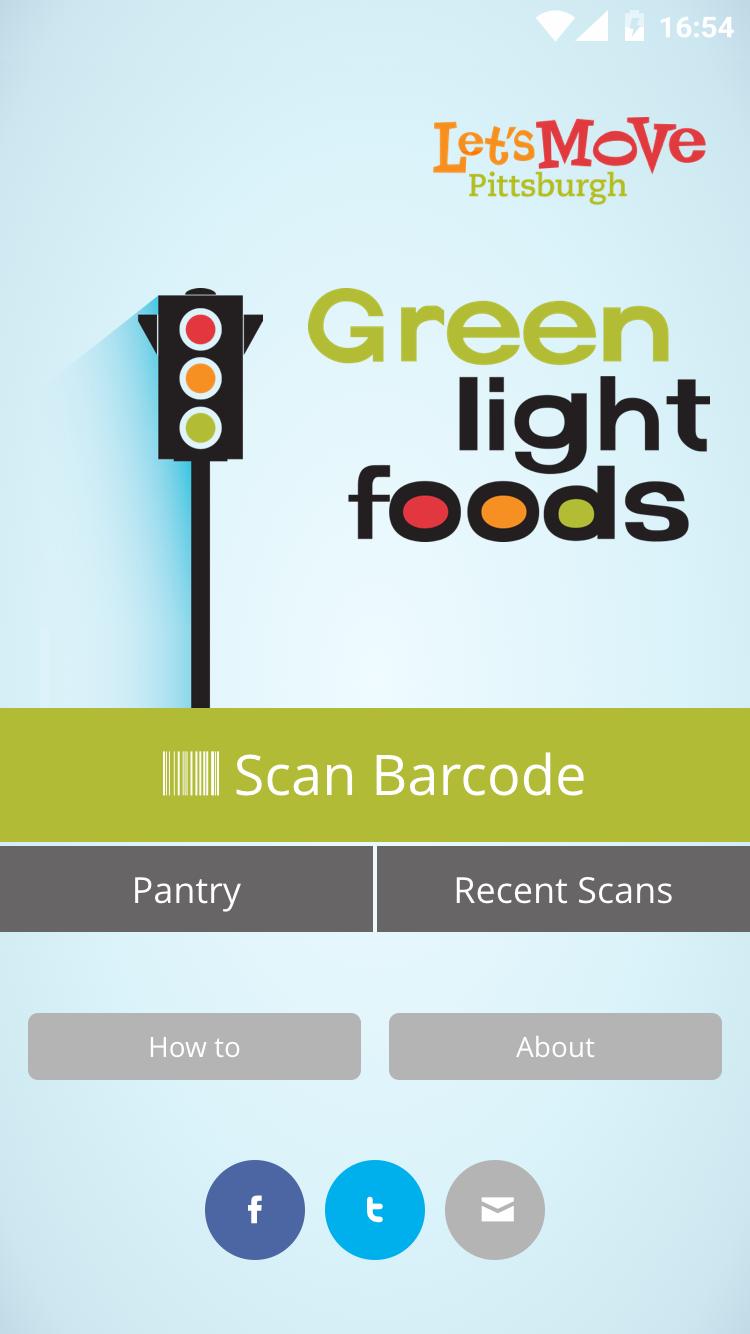The image size is (750, 1334).
Task: Tap the barcode icon to scan
Action: tap(192, 773)
